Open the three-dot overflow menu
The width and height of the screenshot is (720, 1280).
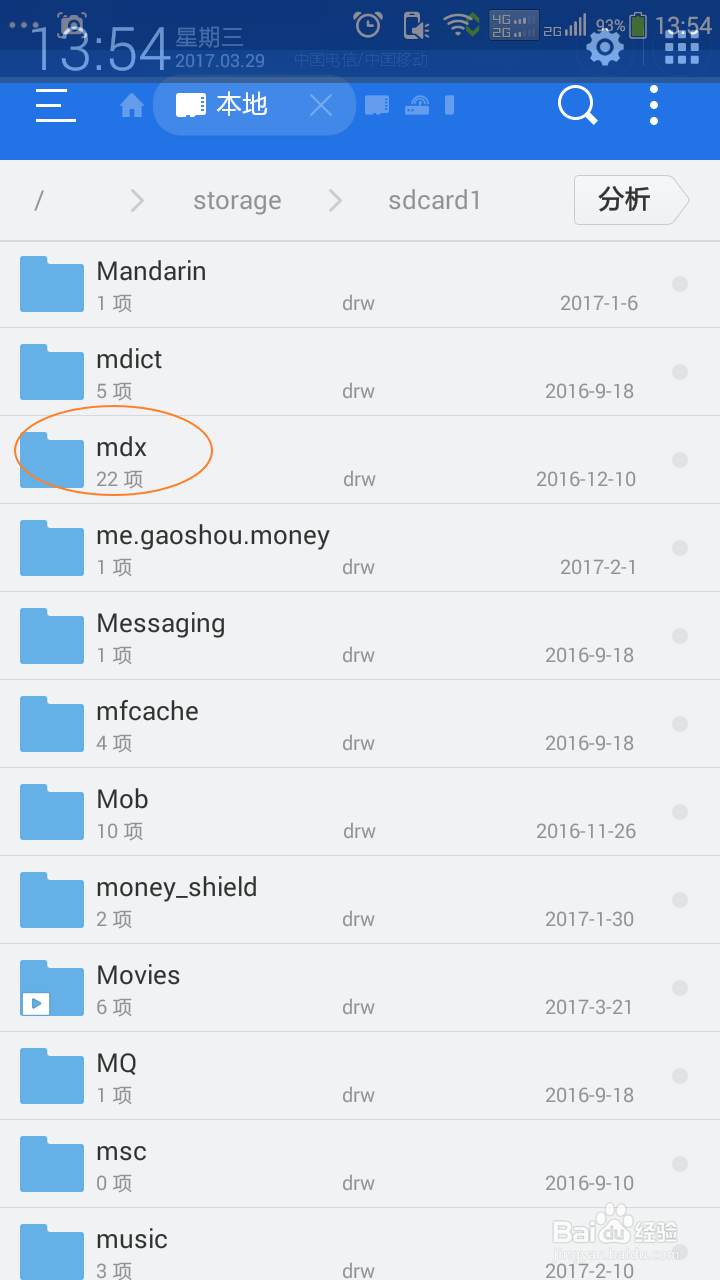(653, 105)
